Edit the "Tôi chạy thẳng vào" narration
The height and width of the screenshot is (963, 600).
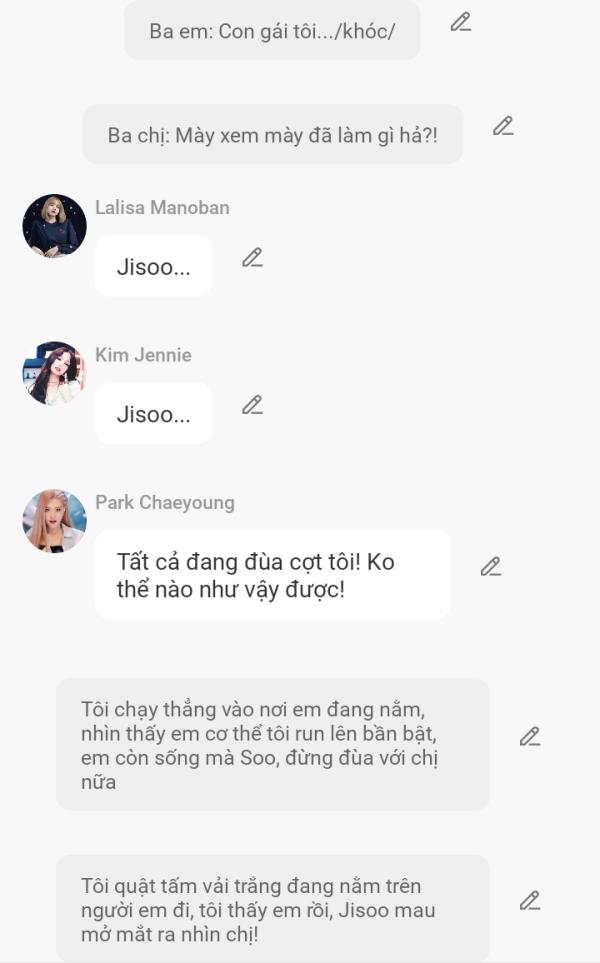[530, 736]
